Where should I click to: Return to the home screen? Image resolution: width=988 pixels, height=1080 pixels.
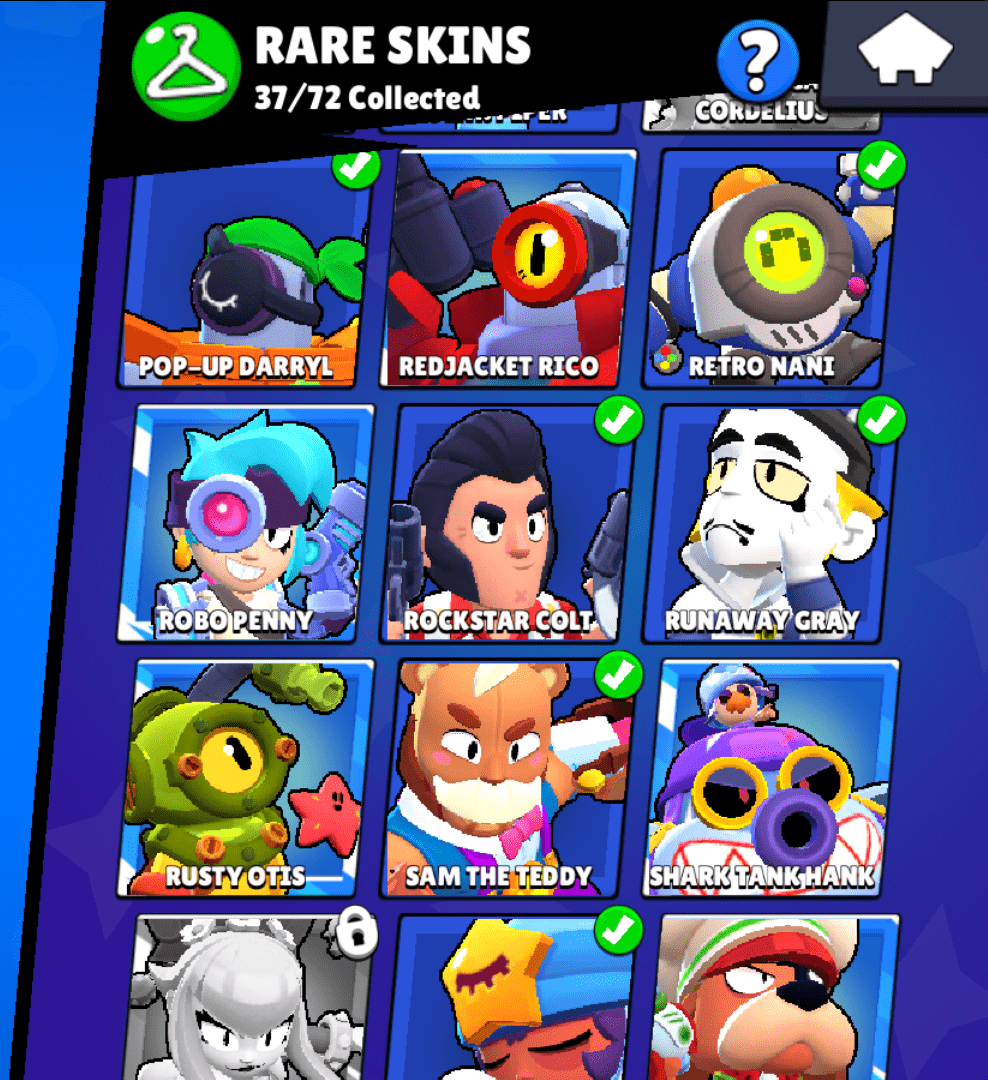(x=902, y=50)
